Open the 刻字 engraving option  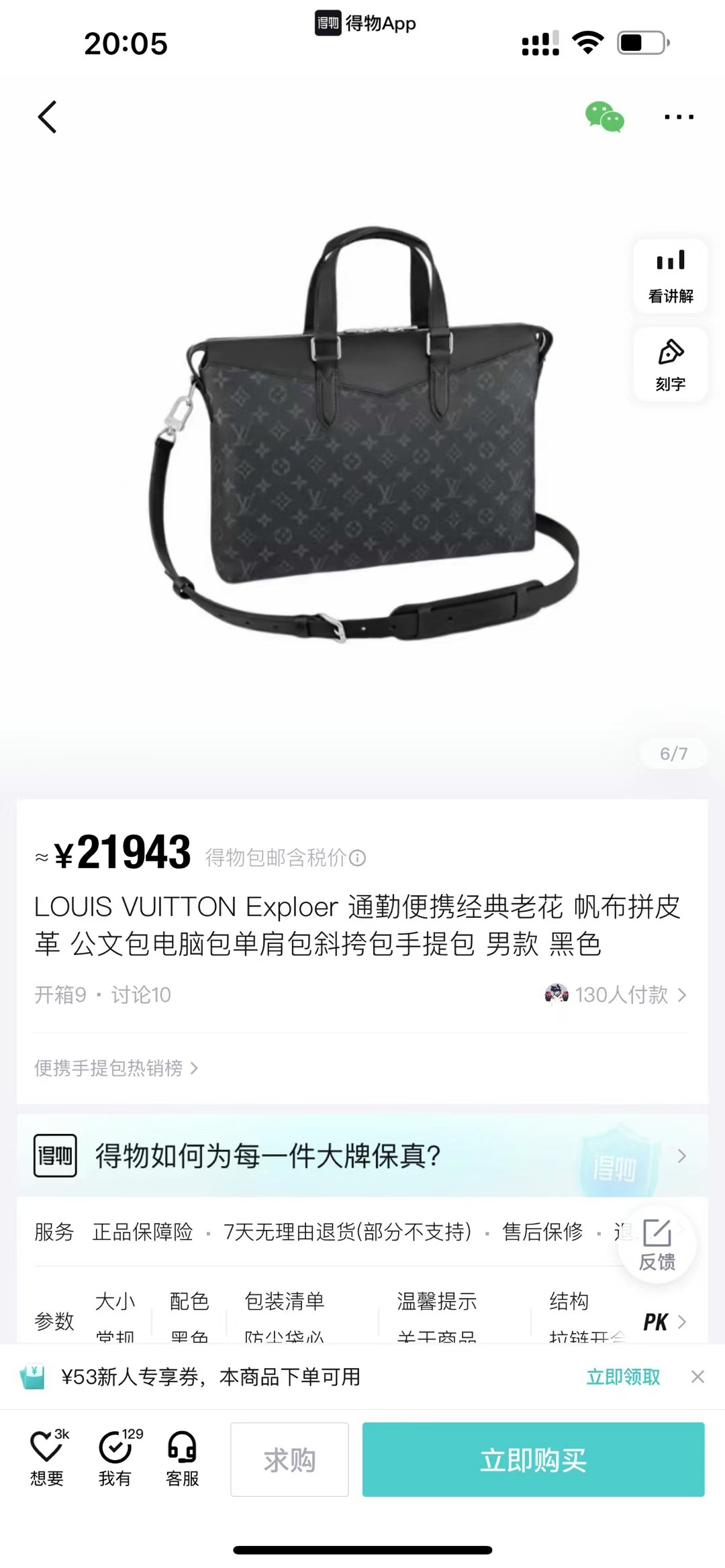(671, 364)
